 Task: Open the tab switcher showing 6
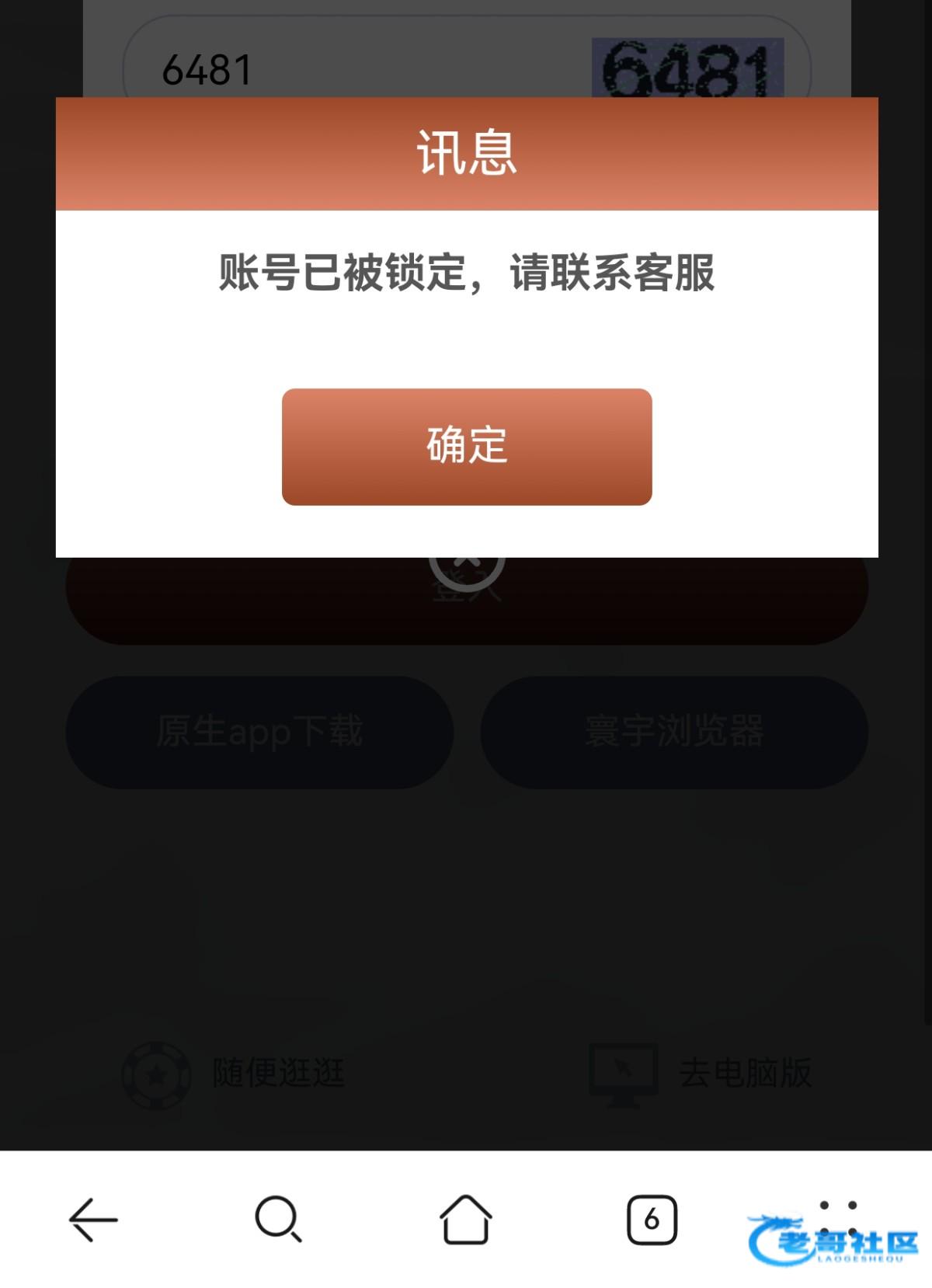pos(652,1220)
